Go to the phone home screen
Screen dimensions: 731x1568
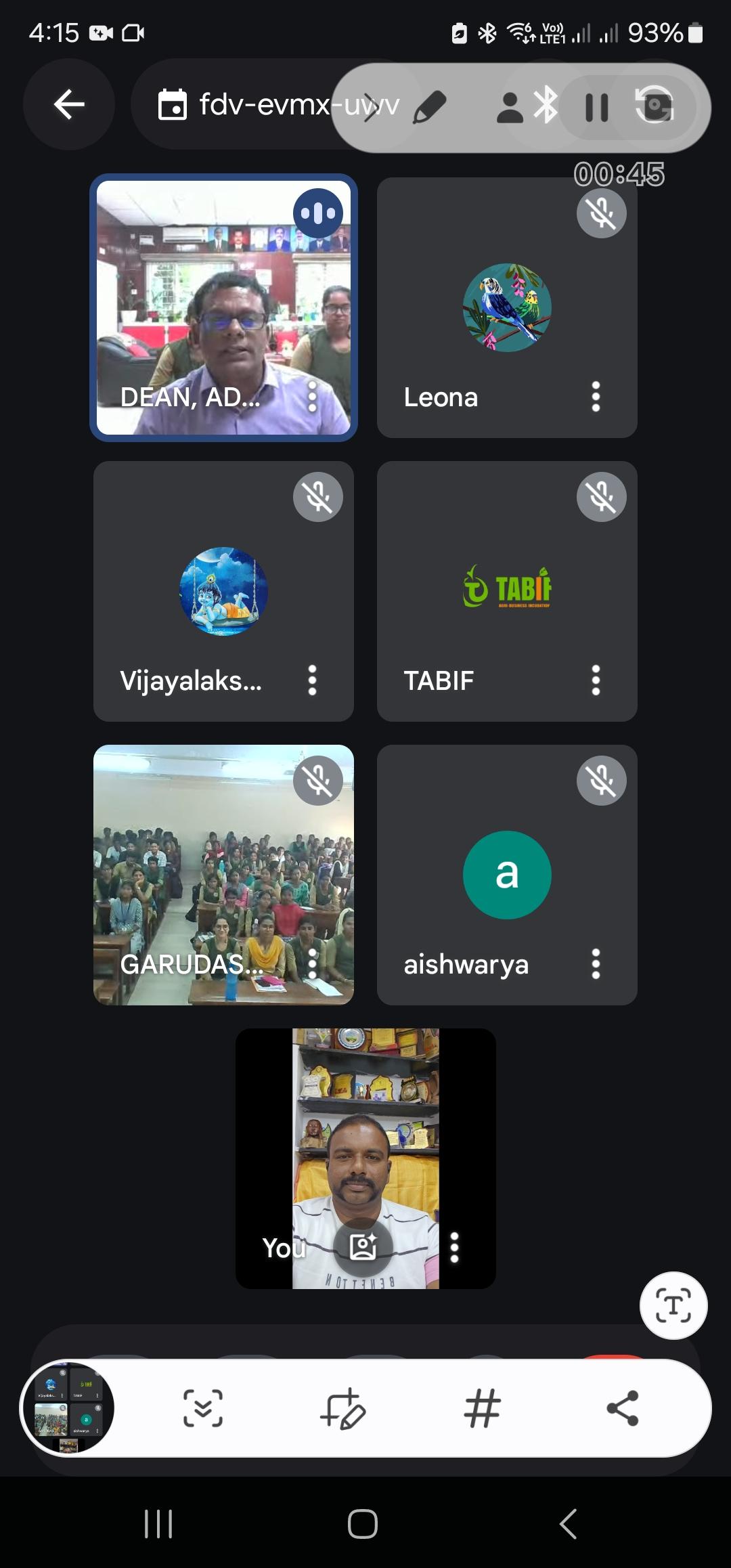pyautogui.click(x=363, y=1525)
